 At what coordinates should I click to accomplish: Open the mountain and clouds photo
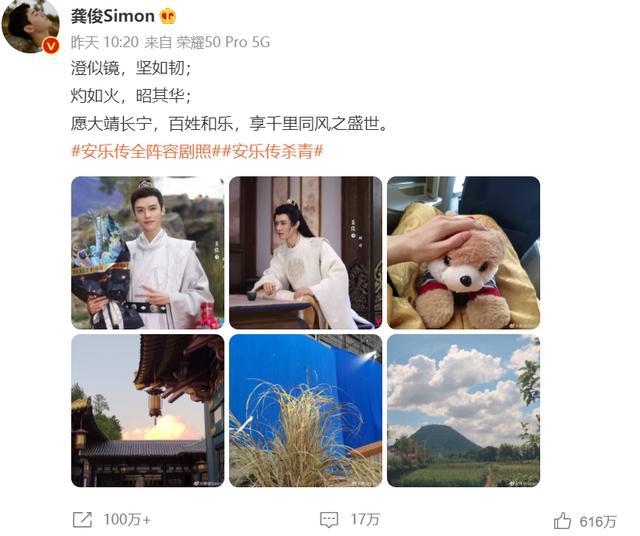tap(463, 410)
